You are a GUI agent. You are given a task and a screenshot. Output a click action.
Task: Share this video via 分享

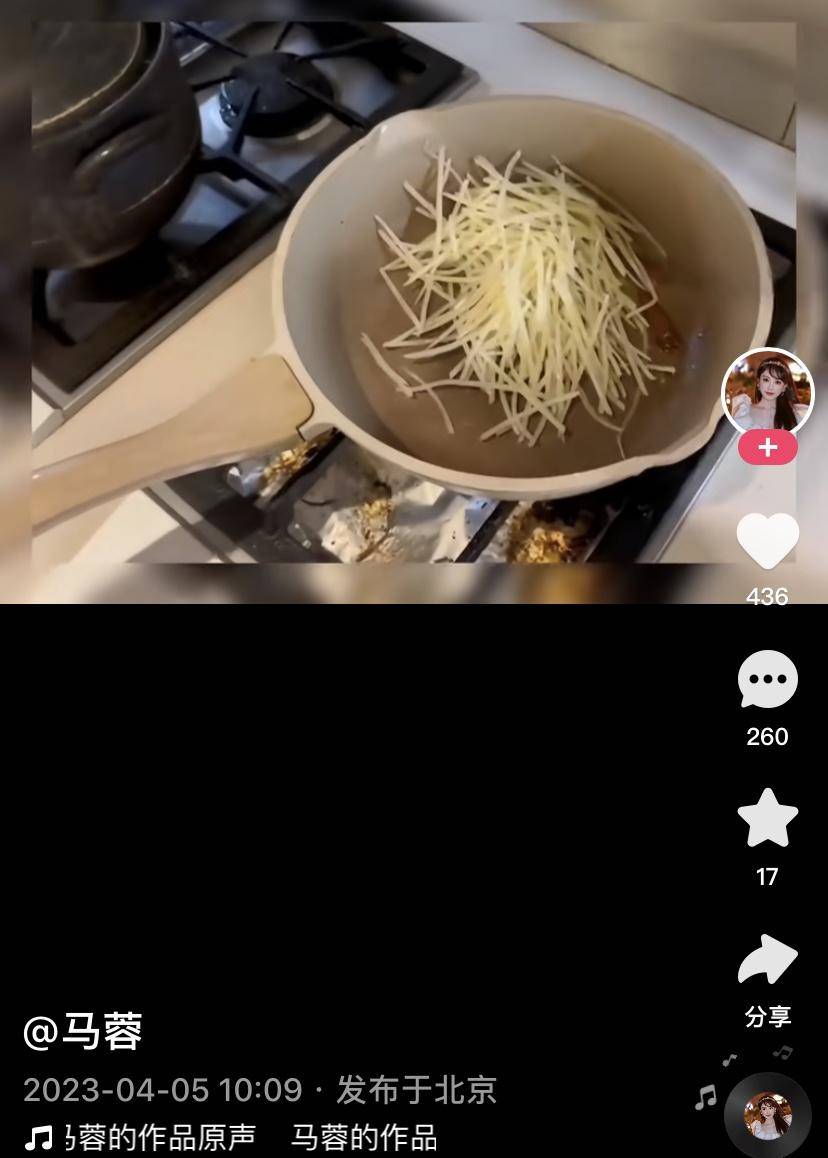click(x=767, y=962)
